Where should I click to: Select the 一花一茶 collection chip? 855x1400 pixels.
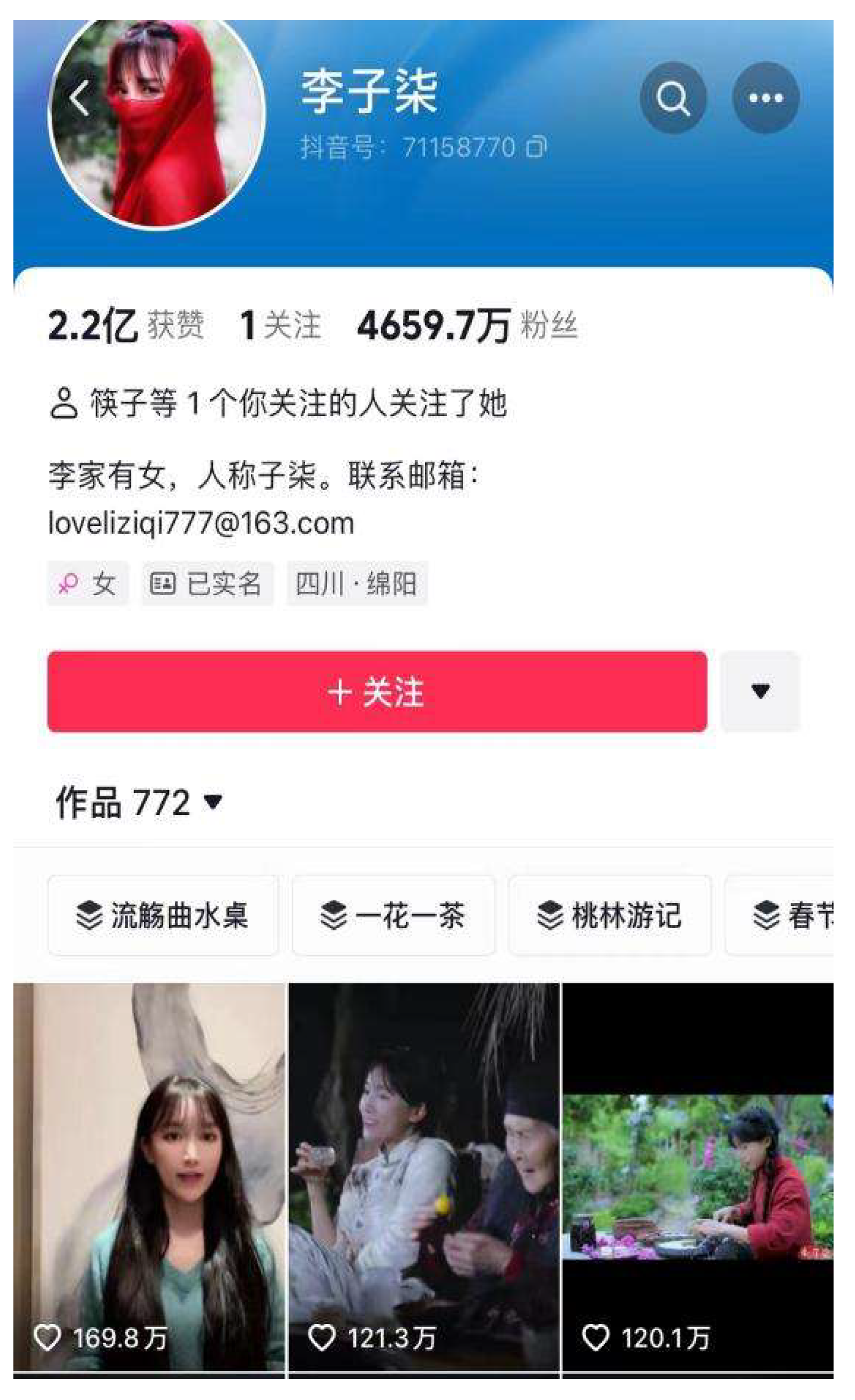coord(393,915)
